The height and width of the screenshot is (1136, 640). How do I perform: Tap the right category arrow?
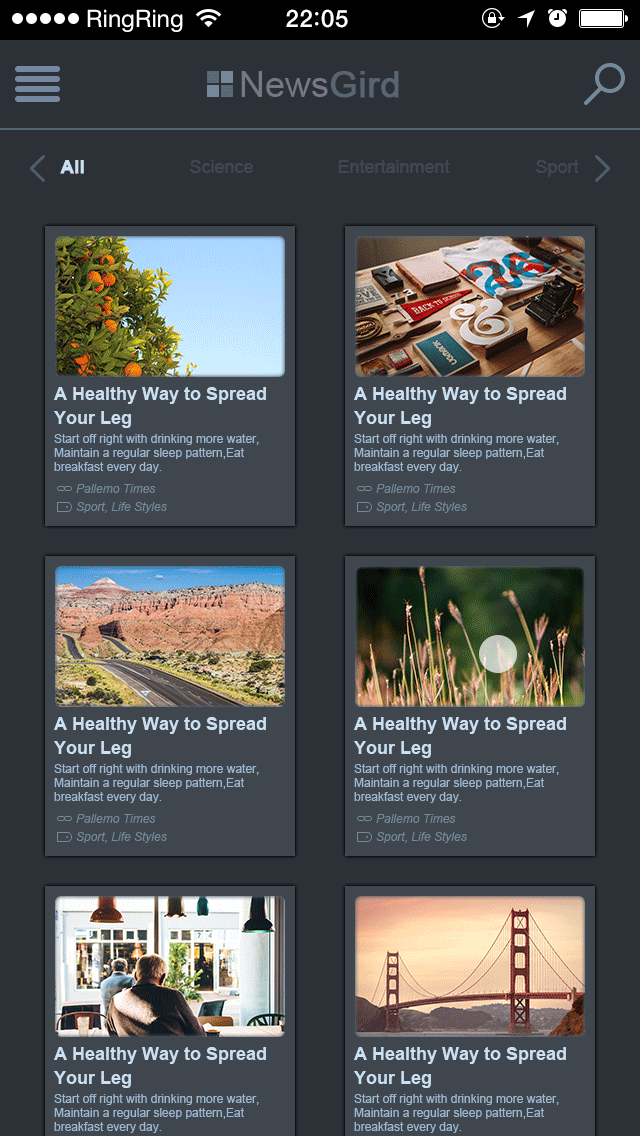pos(602,168)
